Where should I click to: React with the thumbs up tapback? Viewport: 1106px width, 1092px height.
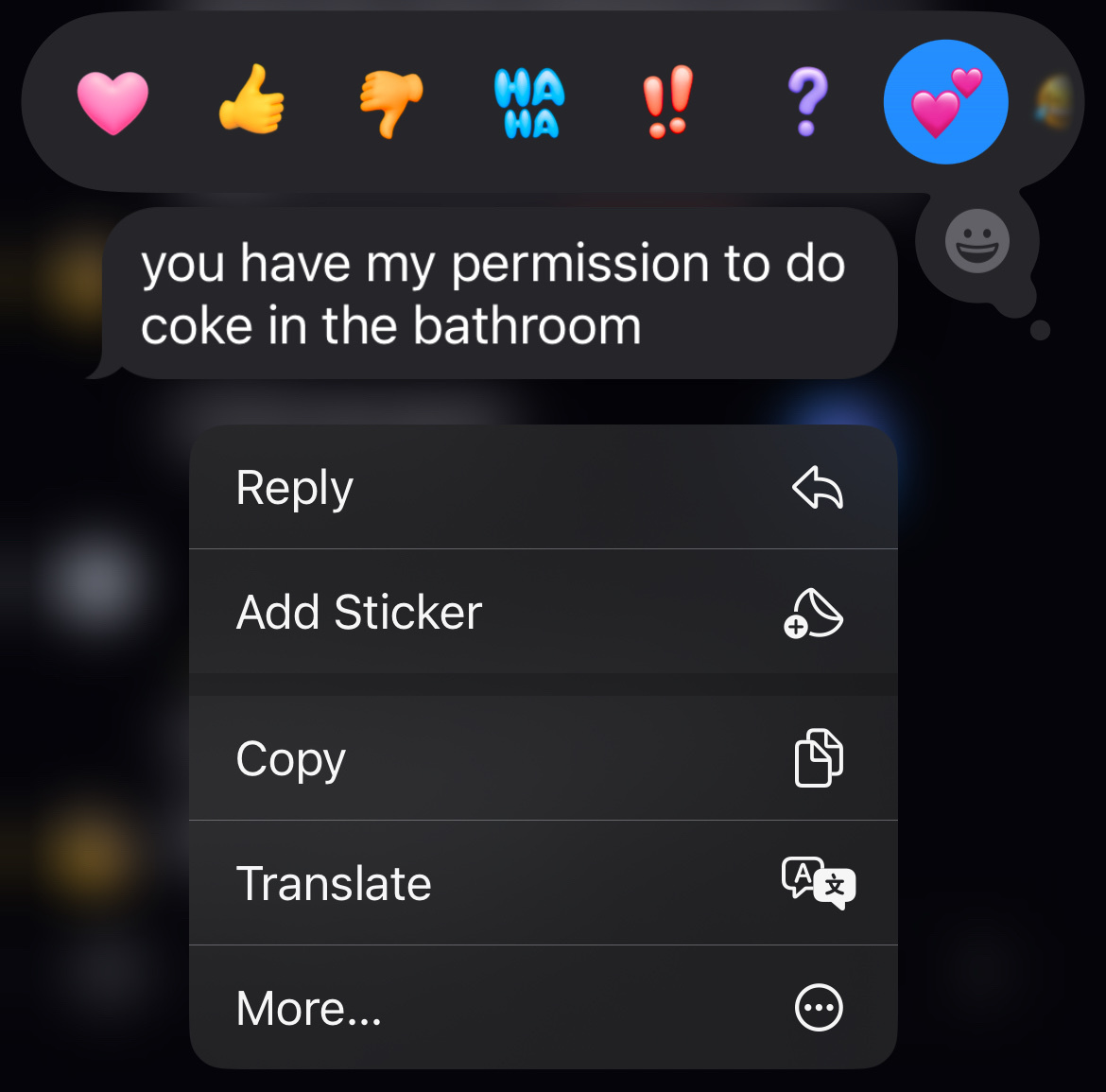(x=251, y=100)
